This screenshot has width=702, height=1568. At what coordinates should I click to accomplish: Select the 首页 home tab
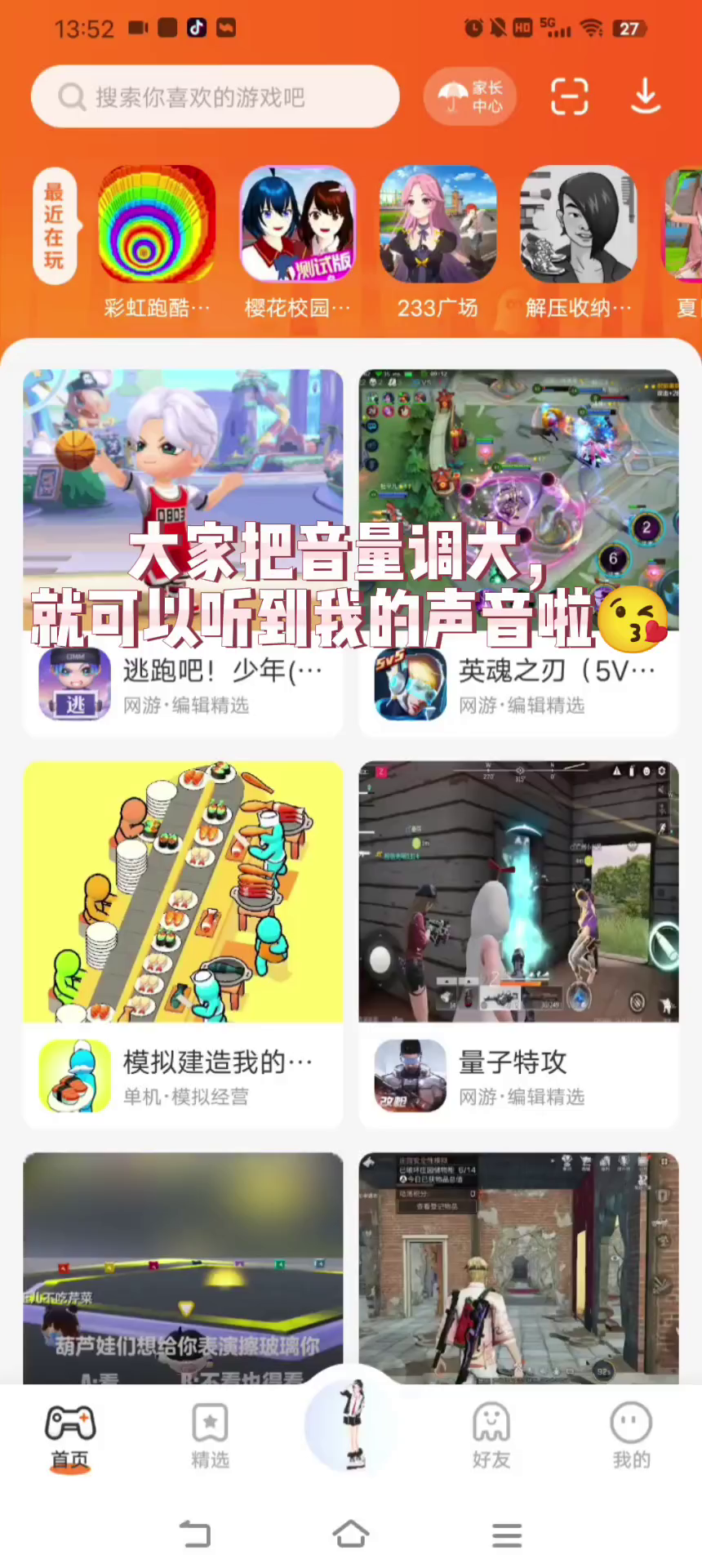pos(70,1436)
